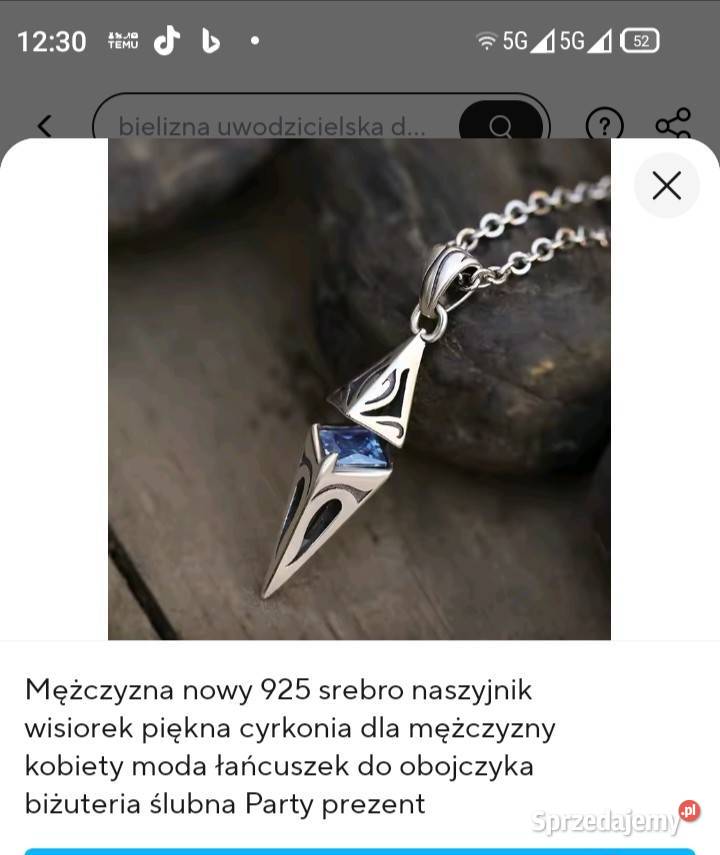
Task: Open the Bing icon in status bar
Action: [209, 40]
